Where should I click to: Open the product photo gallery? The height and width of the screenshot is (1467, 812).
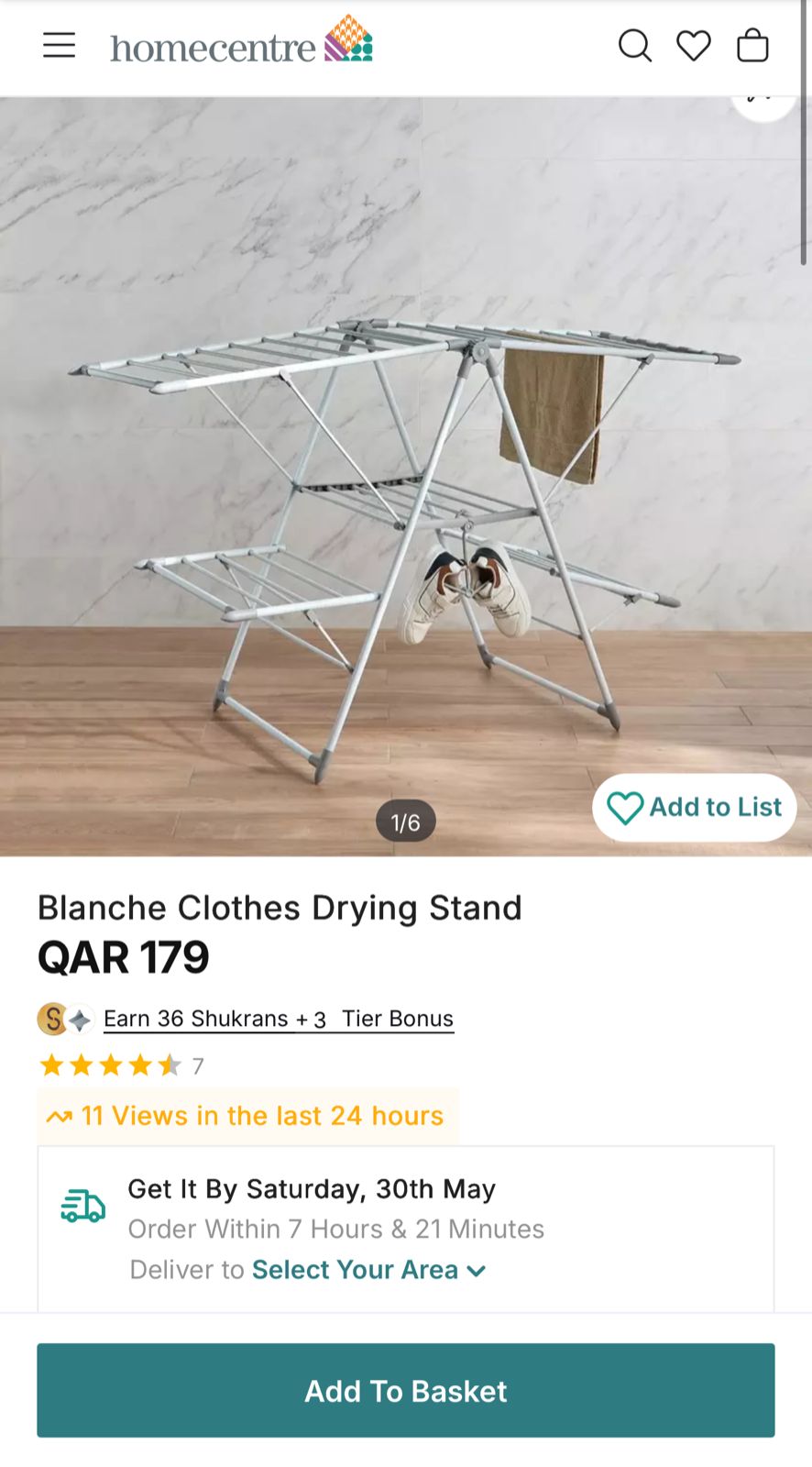(406, 477)
